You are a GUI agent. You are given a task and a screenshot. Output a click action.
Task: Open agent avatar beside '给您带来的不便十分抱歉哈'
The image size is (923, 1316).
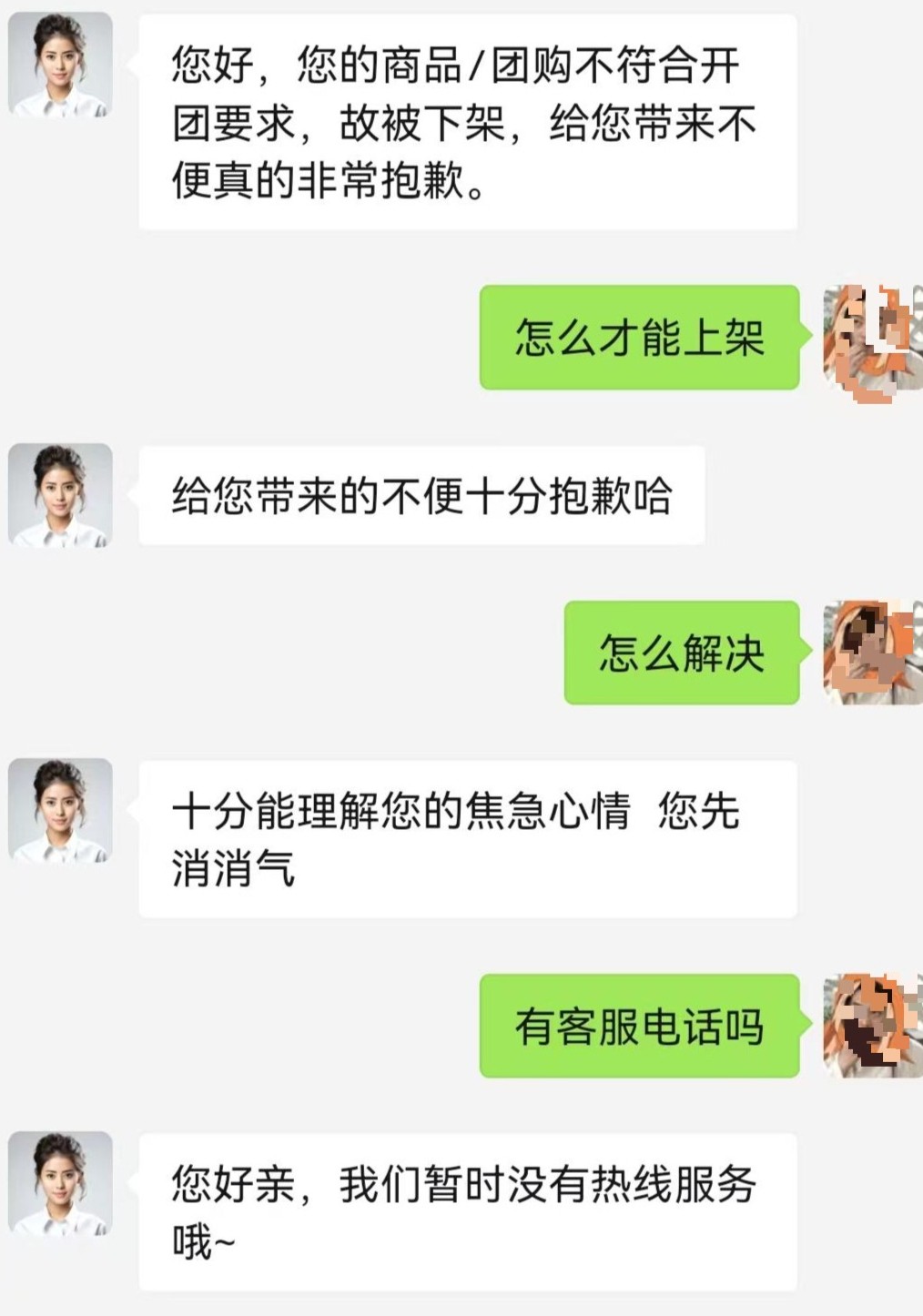(x=60, y=496)
